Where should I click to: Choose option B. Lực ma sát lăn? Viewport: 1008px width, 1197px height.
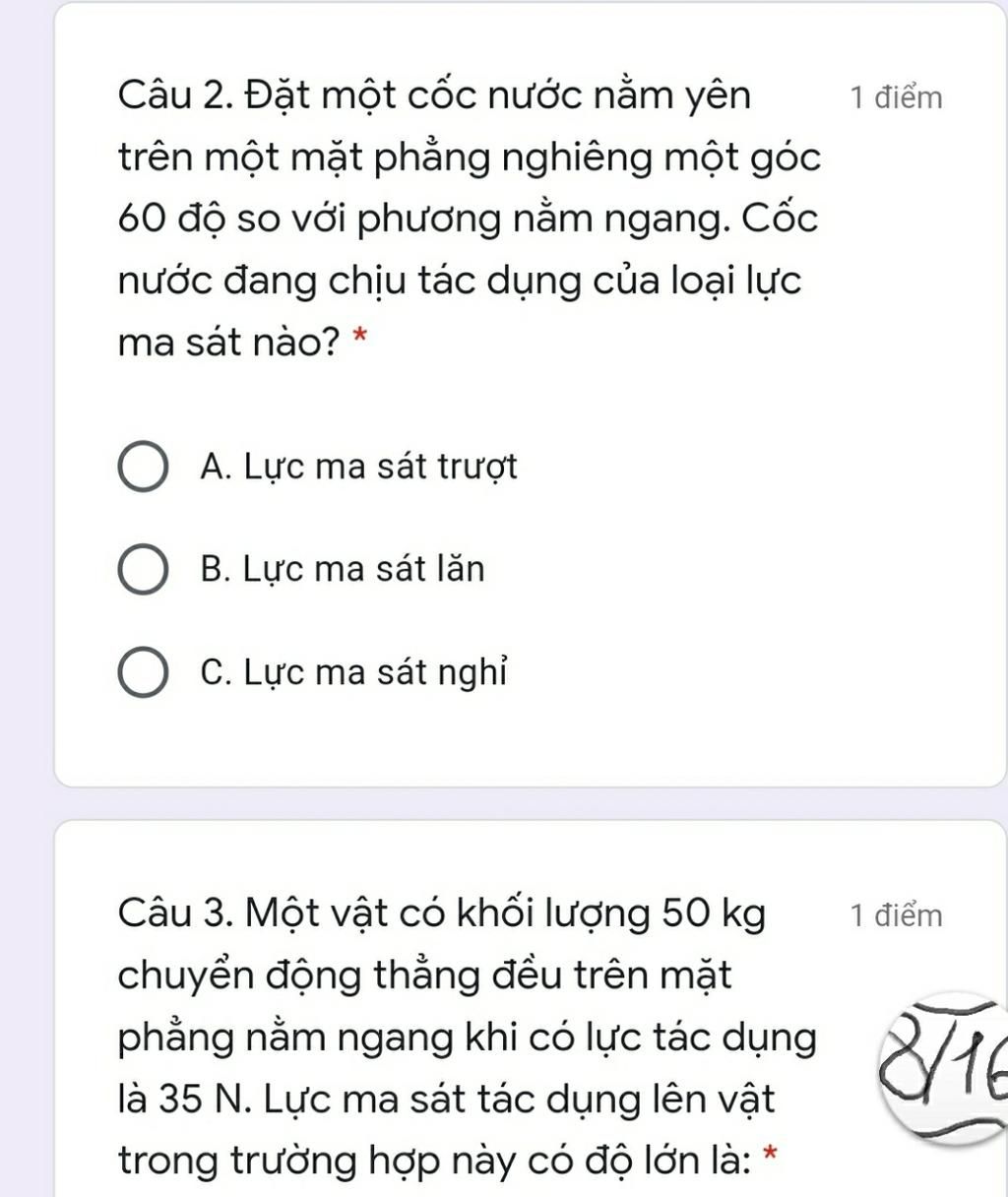pos(143,570)
